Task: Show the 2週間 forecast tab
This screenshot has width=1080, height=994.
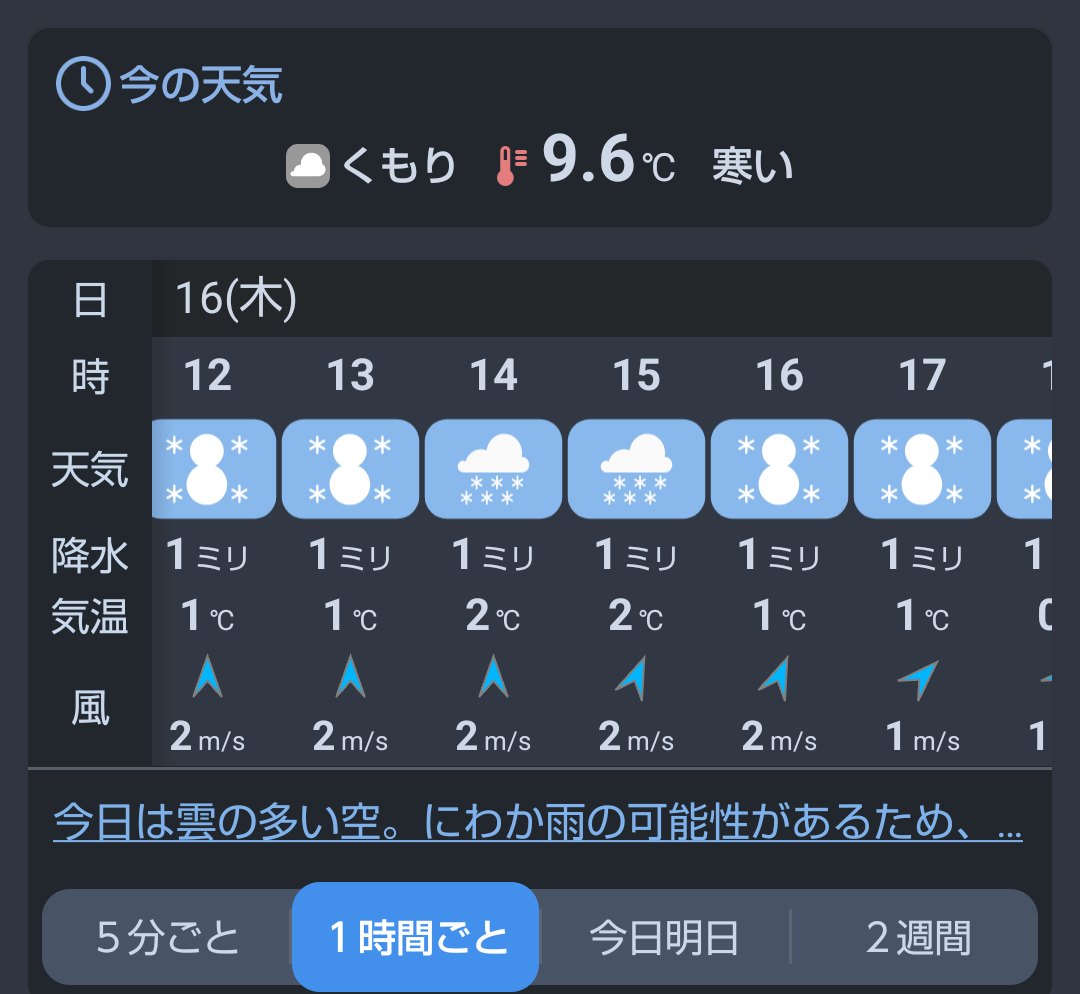Action: (916, 938)
